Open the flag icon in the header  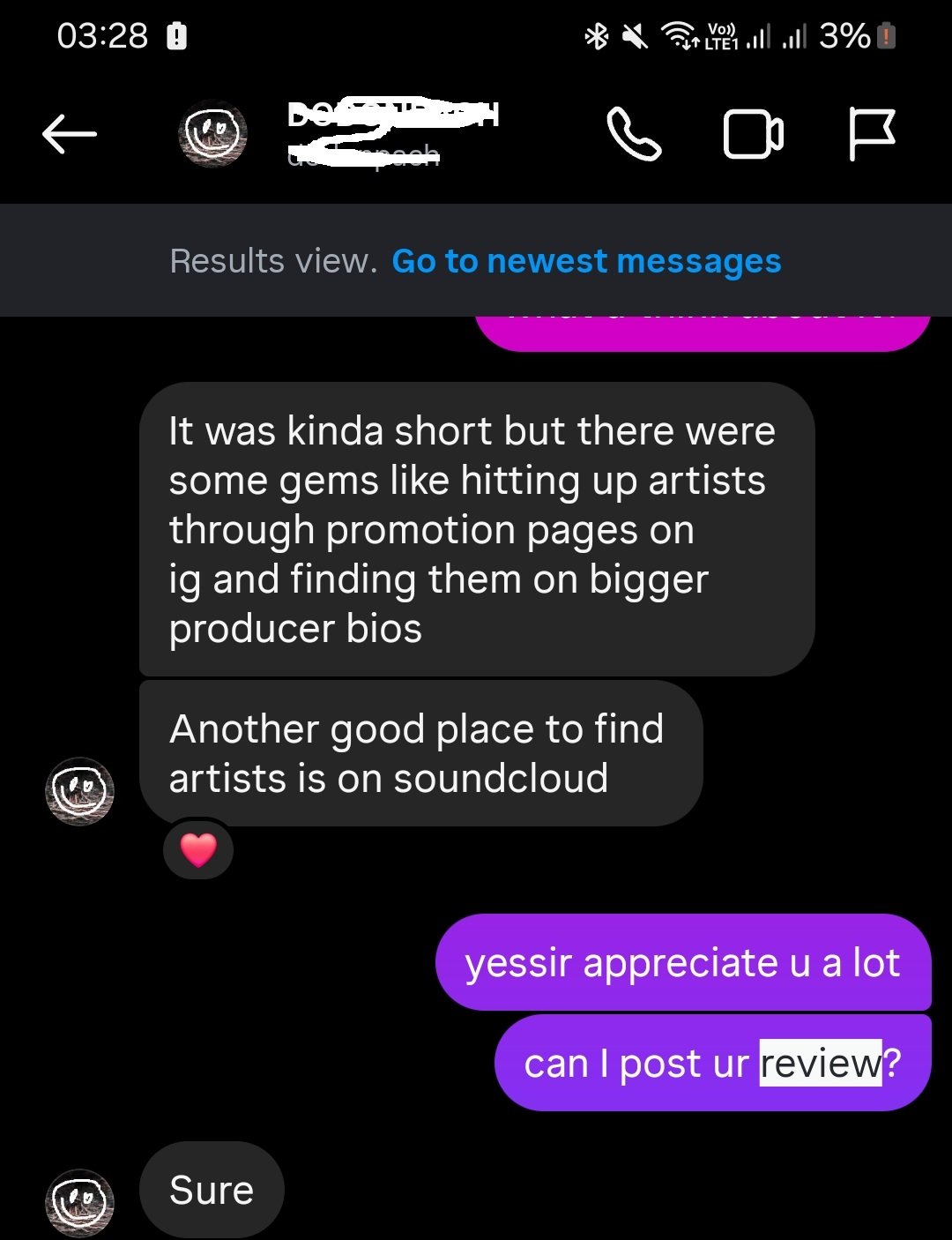[x=872, y=135]
